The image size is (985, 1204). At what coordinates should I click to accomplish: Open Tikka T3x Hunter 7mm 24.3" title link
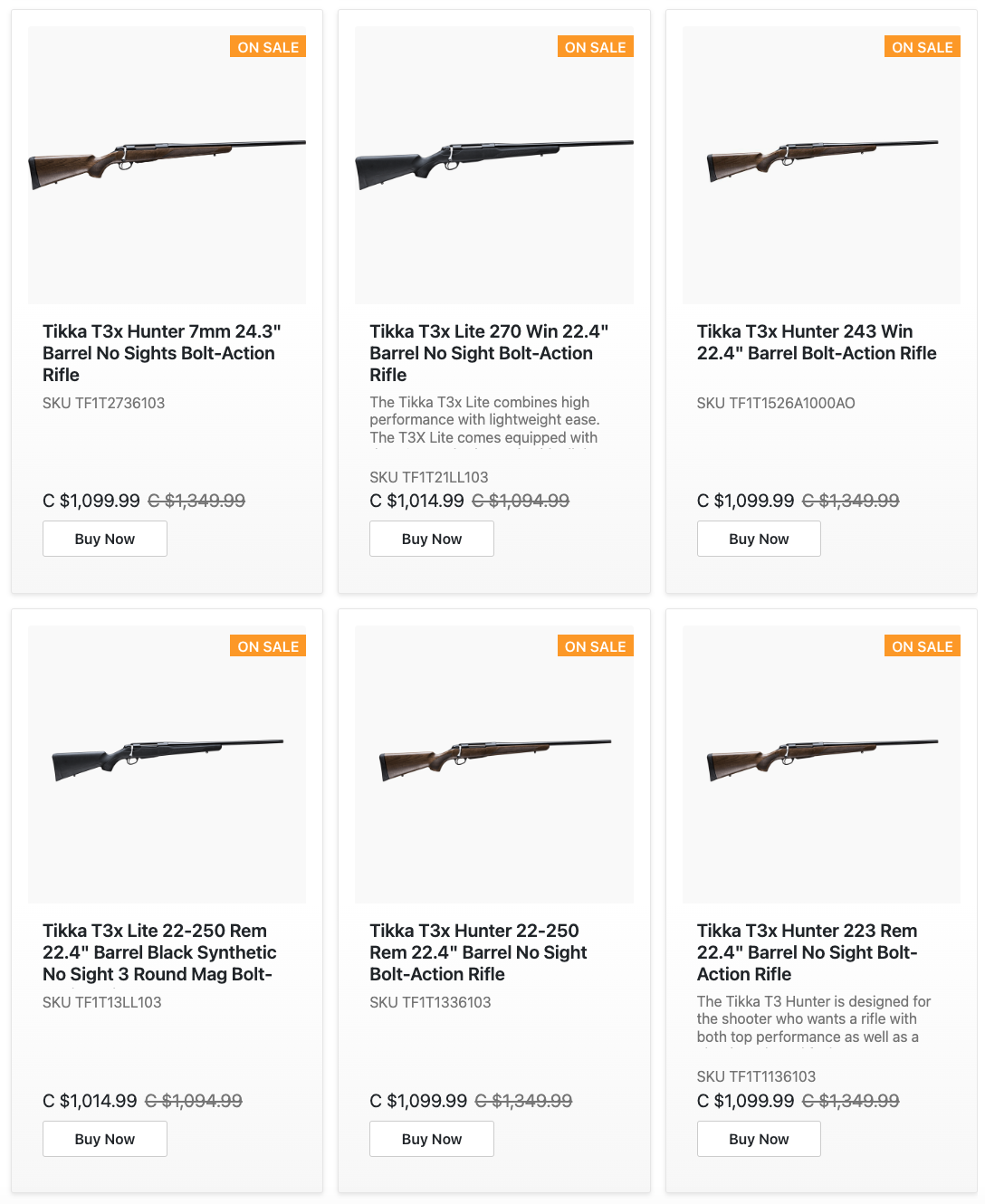[161, 353]
